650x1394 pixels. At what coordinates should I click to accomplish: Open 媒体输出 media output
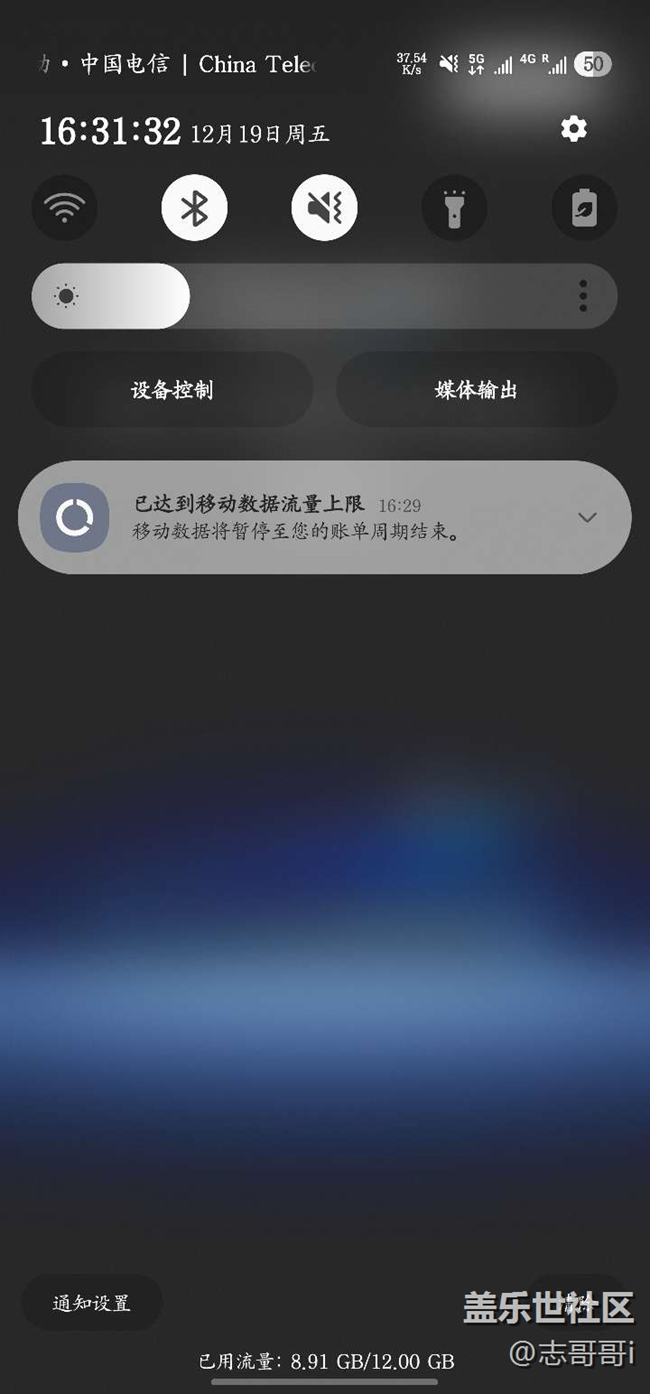tap(476, 390)
